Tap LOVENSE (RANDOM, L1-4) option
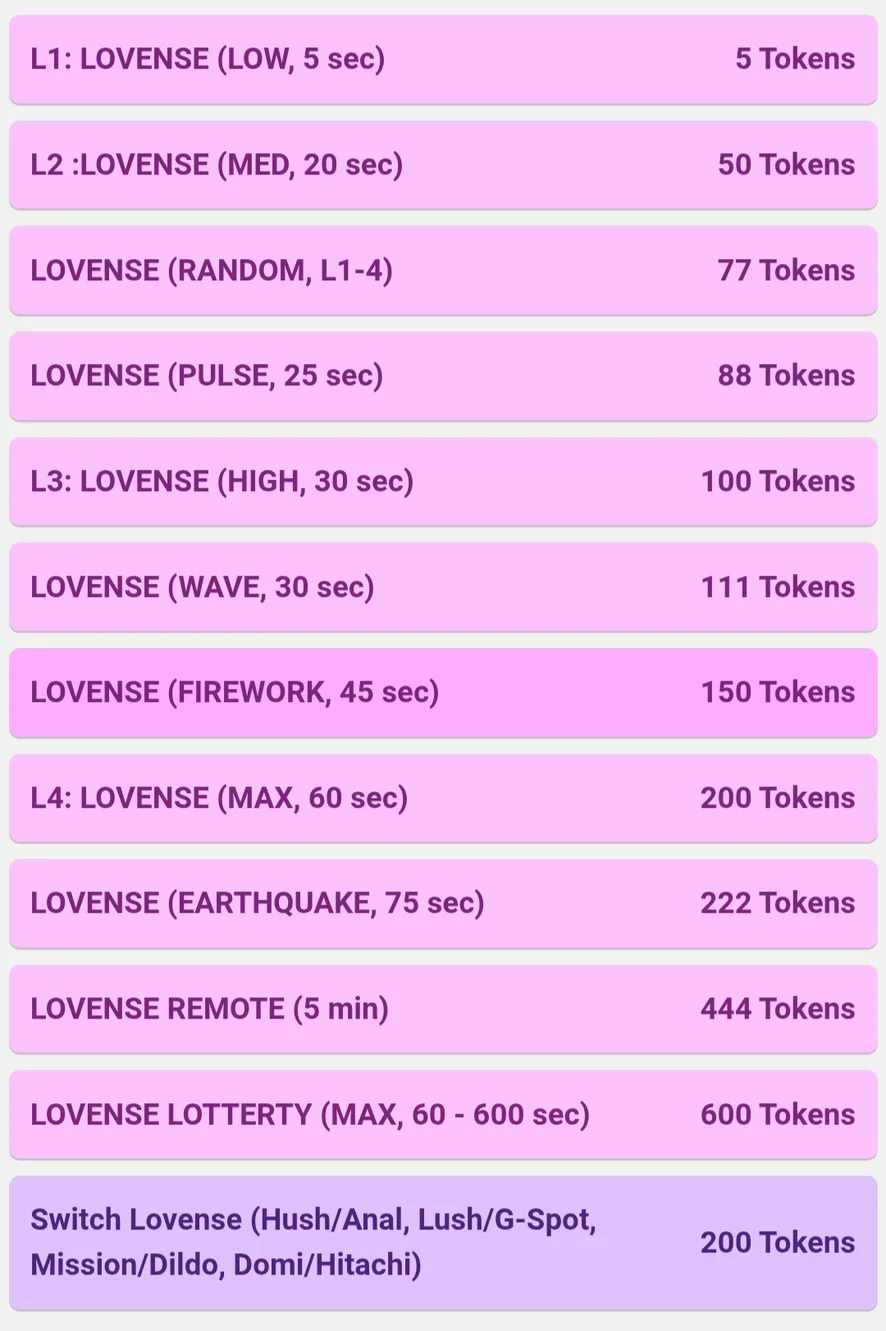 [x=443, y=270]
